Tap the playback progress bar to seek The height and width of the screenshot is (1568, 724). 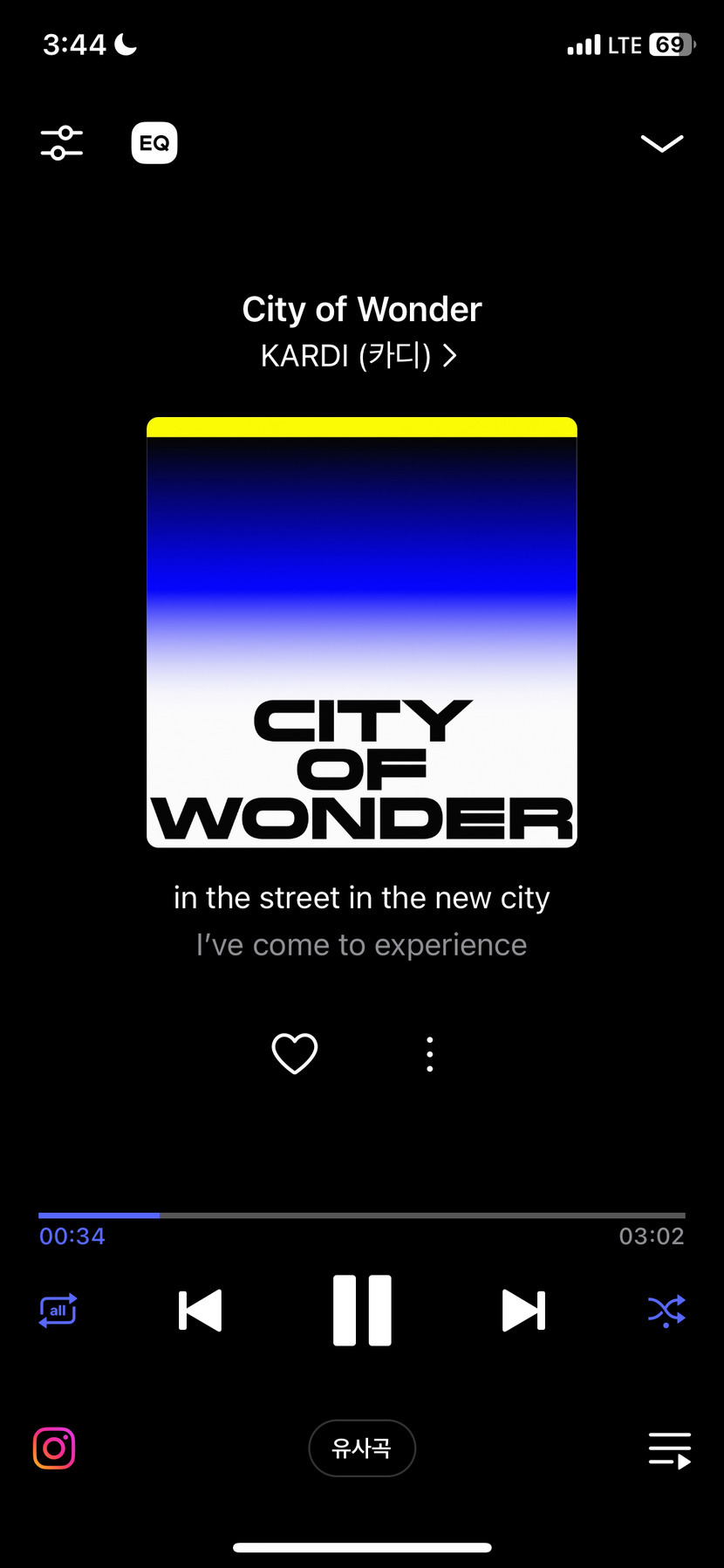point(362,1215)
